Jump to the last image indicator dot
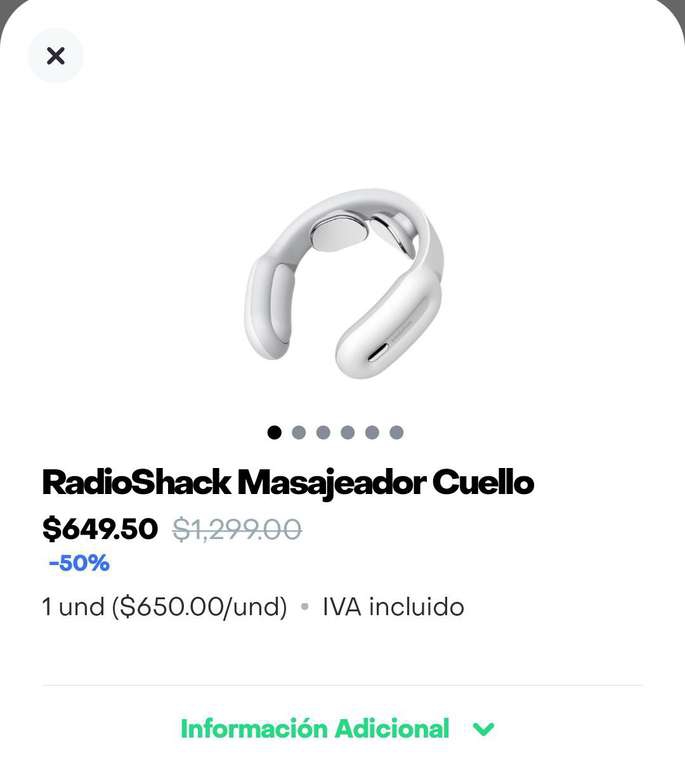Image resolution: width=685 pixels, height=768 pixels. (396, 433)
